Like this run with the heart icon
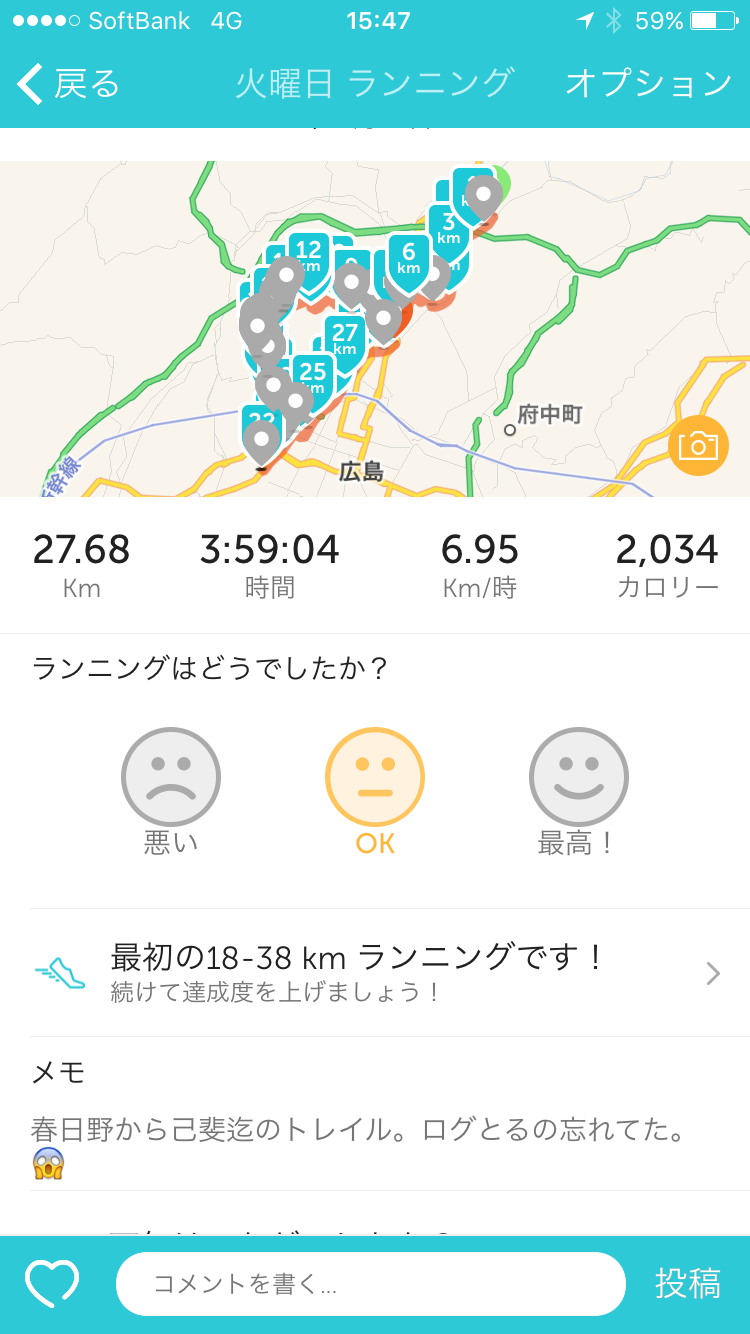Viewport: 750px width, 1334px height. pos(52,1284)
